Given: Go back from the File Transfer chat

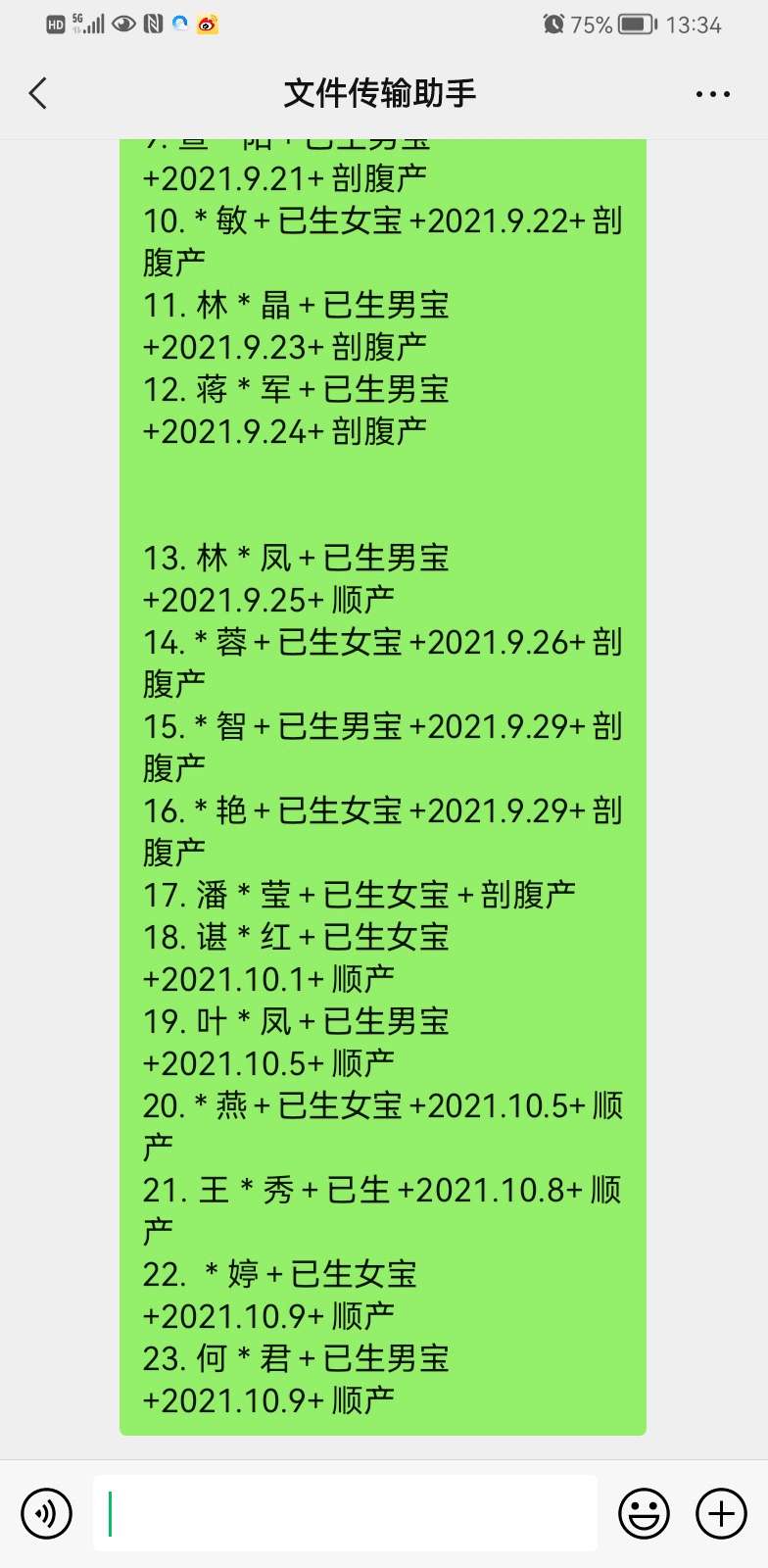Looking at the screenshot, I should click(x=38, y=94).
